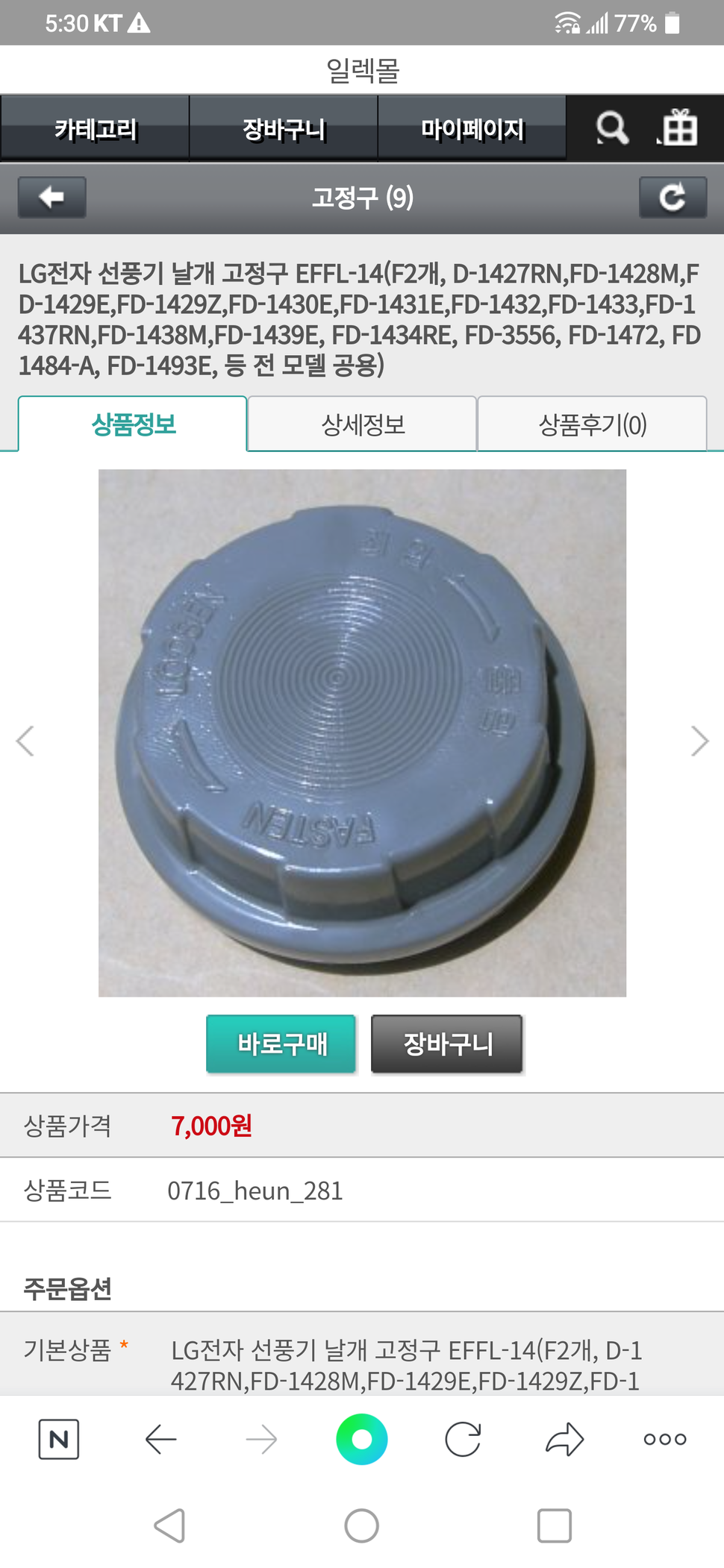Open 마이페이지
The width and height of the screenshot is (724, 1568).
coord(472,129)
